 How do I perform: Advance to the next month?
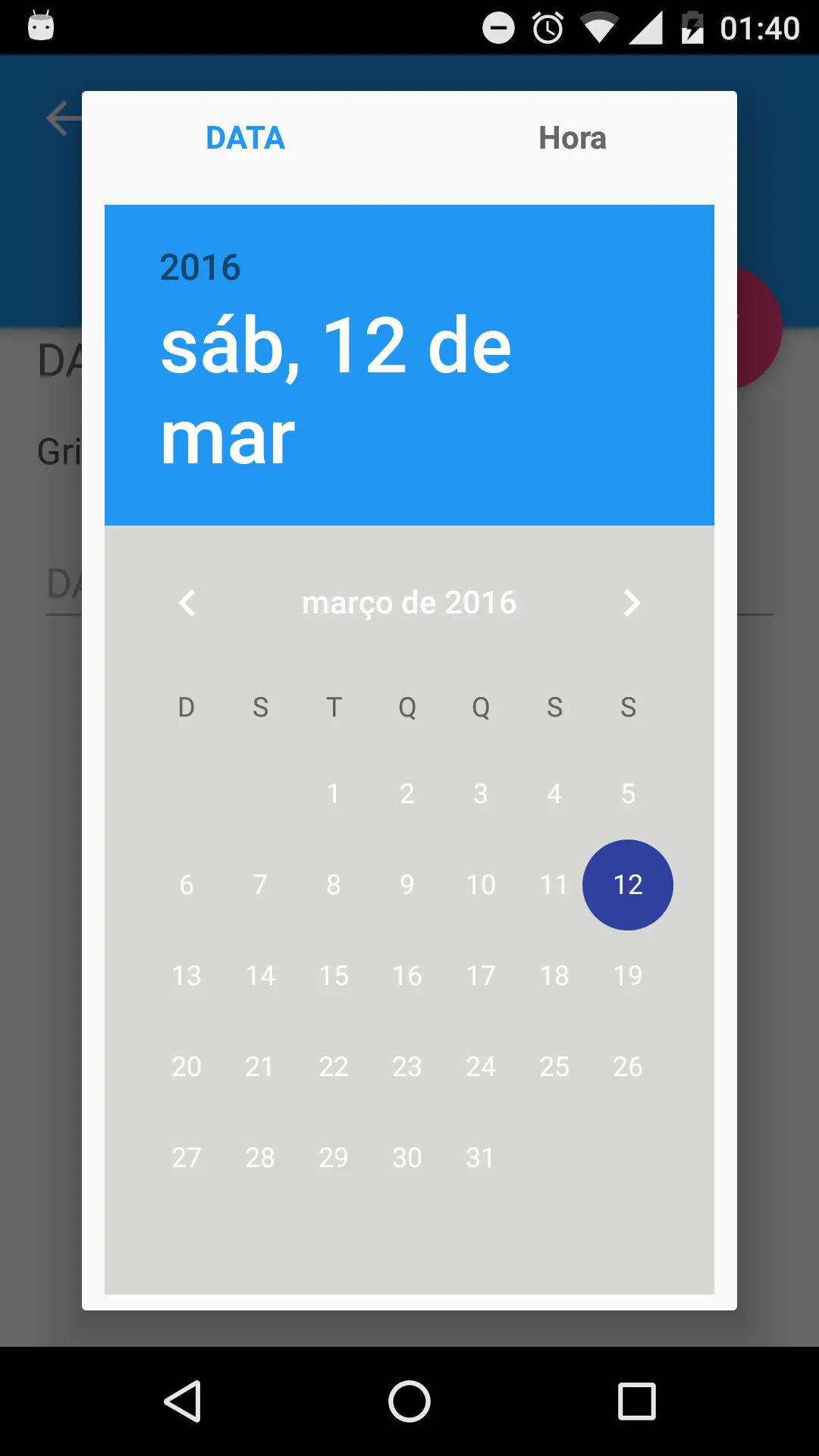(631, 603)
